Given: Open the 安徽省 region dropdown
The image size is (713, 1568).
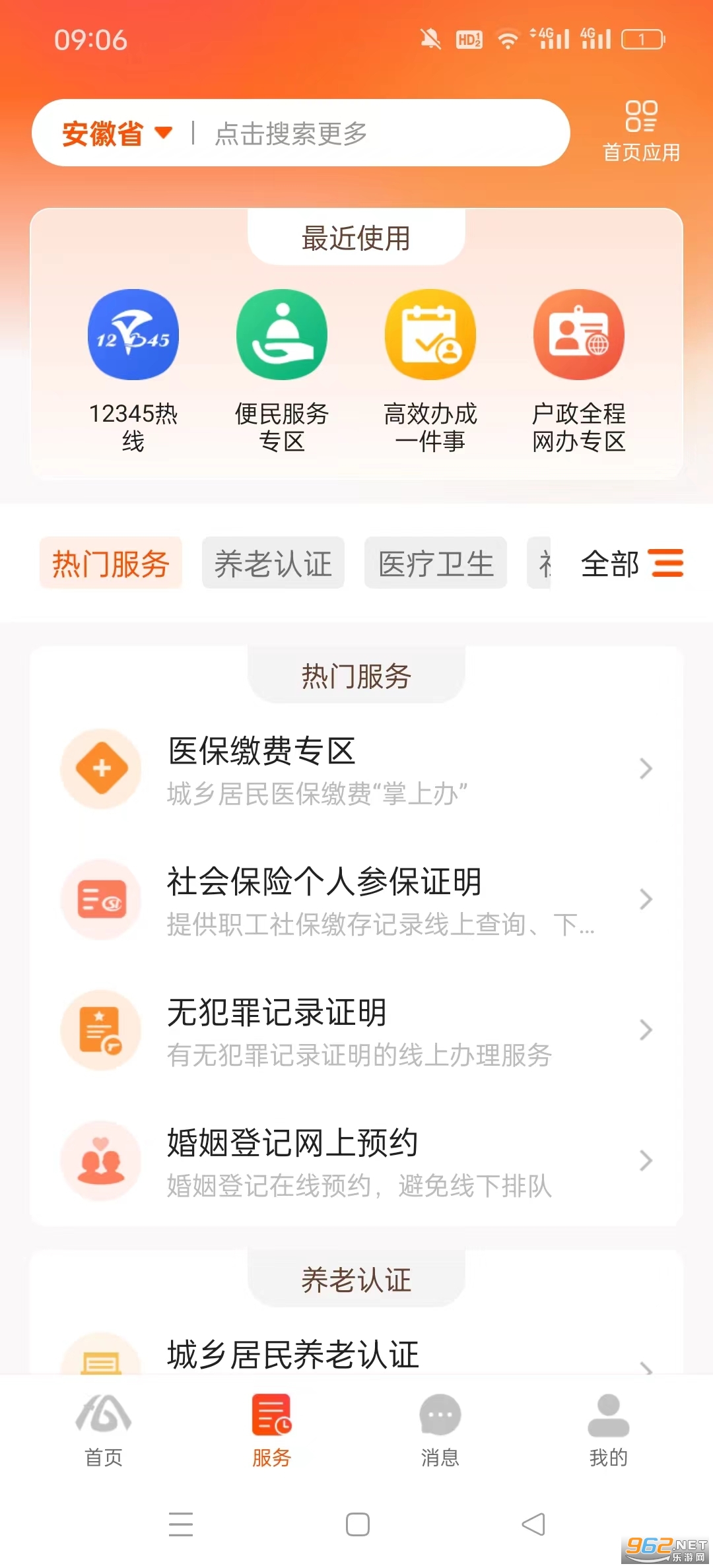Looking at the screenshot, I should (x=117, y=133).
